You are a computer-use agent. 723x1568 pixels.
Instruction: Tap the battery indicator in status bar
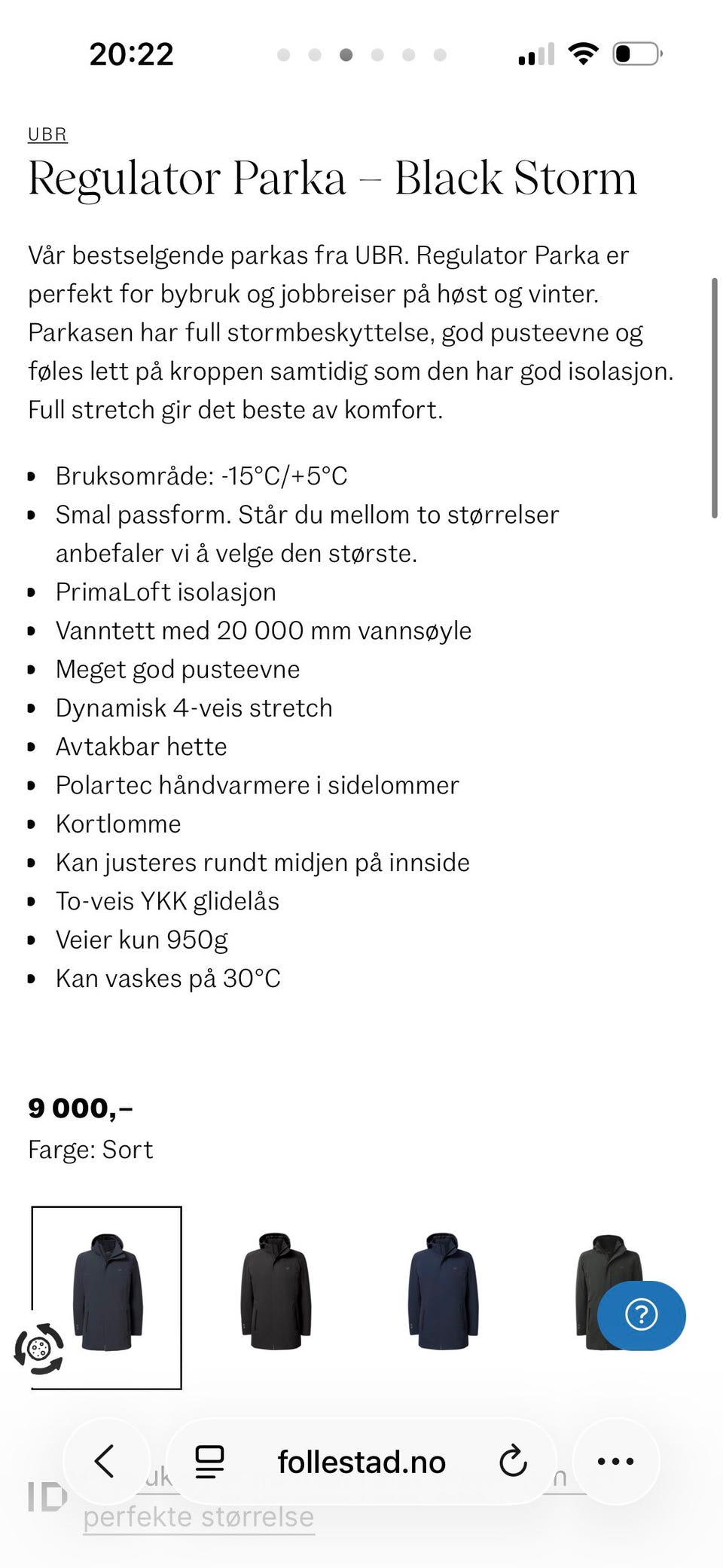point(636,53)
